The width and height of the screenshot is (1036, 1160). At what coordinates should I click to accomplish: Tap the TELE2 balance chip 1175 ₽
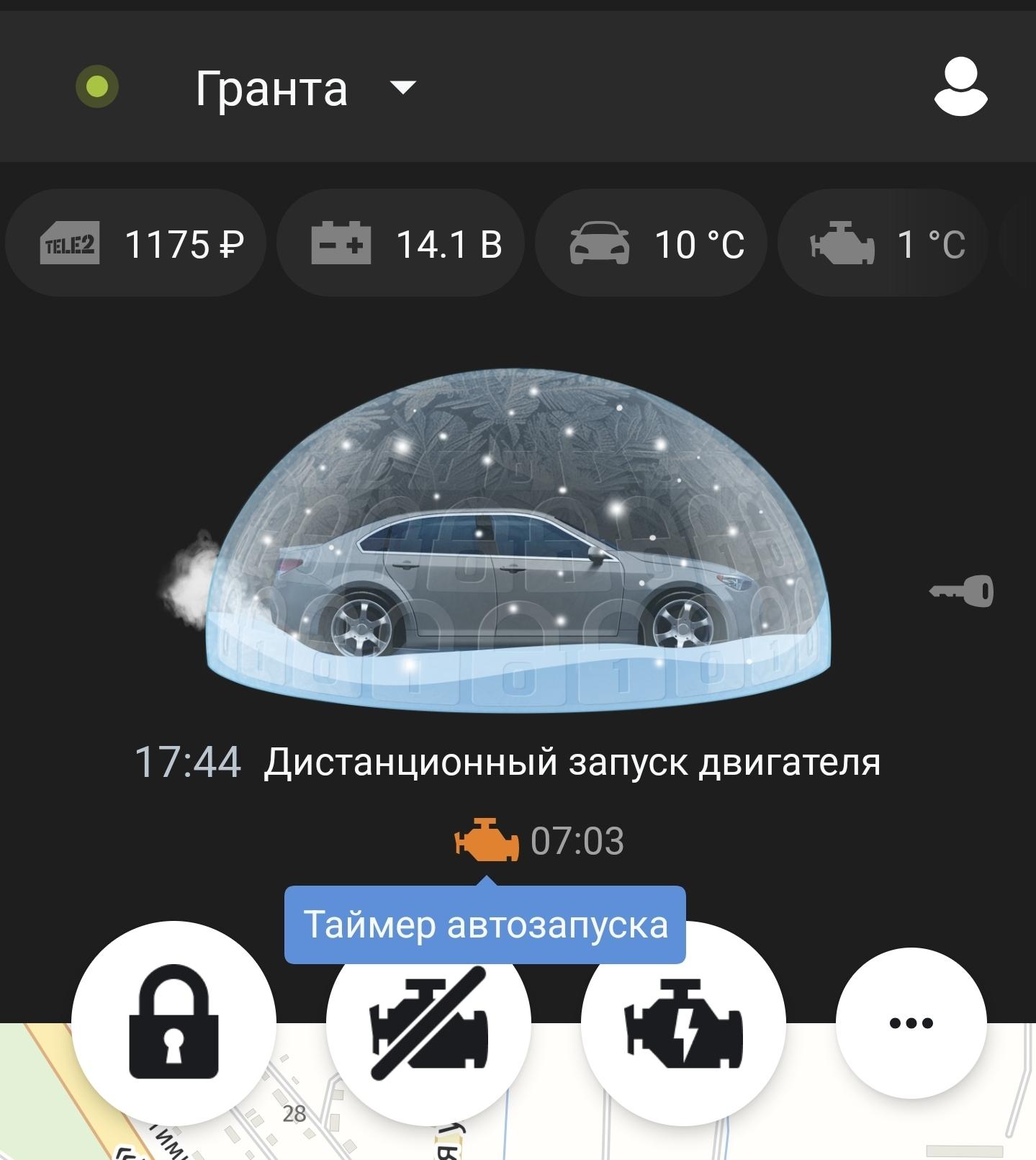(x=135, y=243)
